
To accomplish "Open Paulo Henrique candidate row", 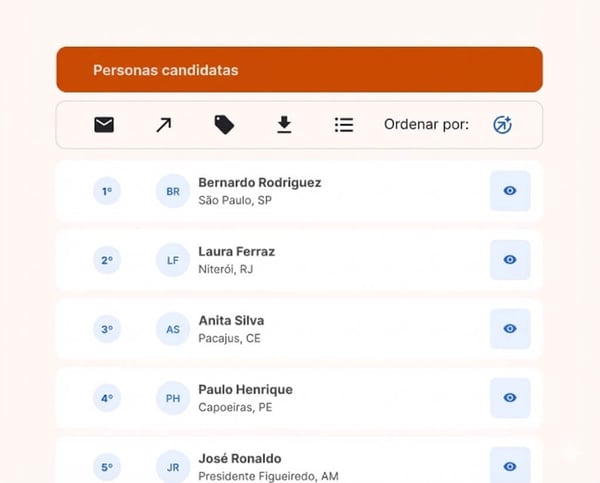I will pos(300,398).
